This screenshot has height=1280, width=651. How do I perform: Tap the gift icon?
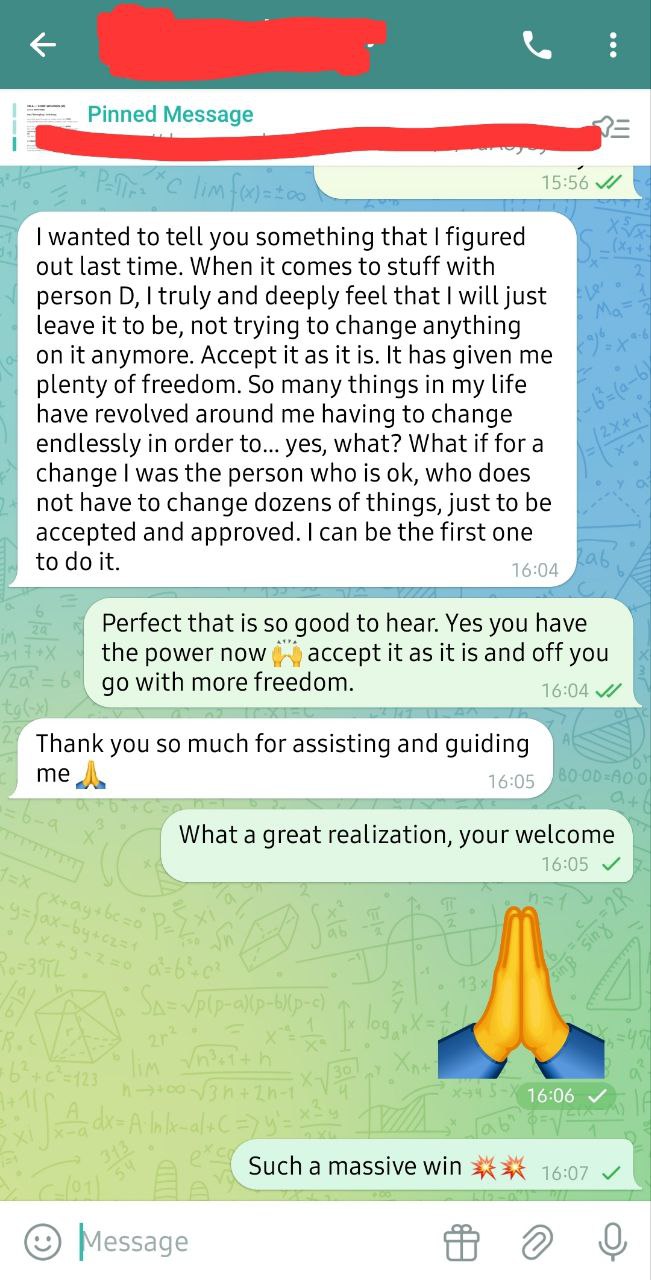pyautogui.click(x=461, y=1242)
